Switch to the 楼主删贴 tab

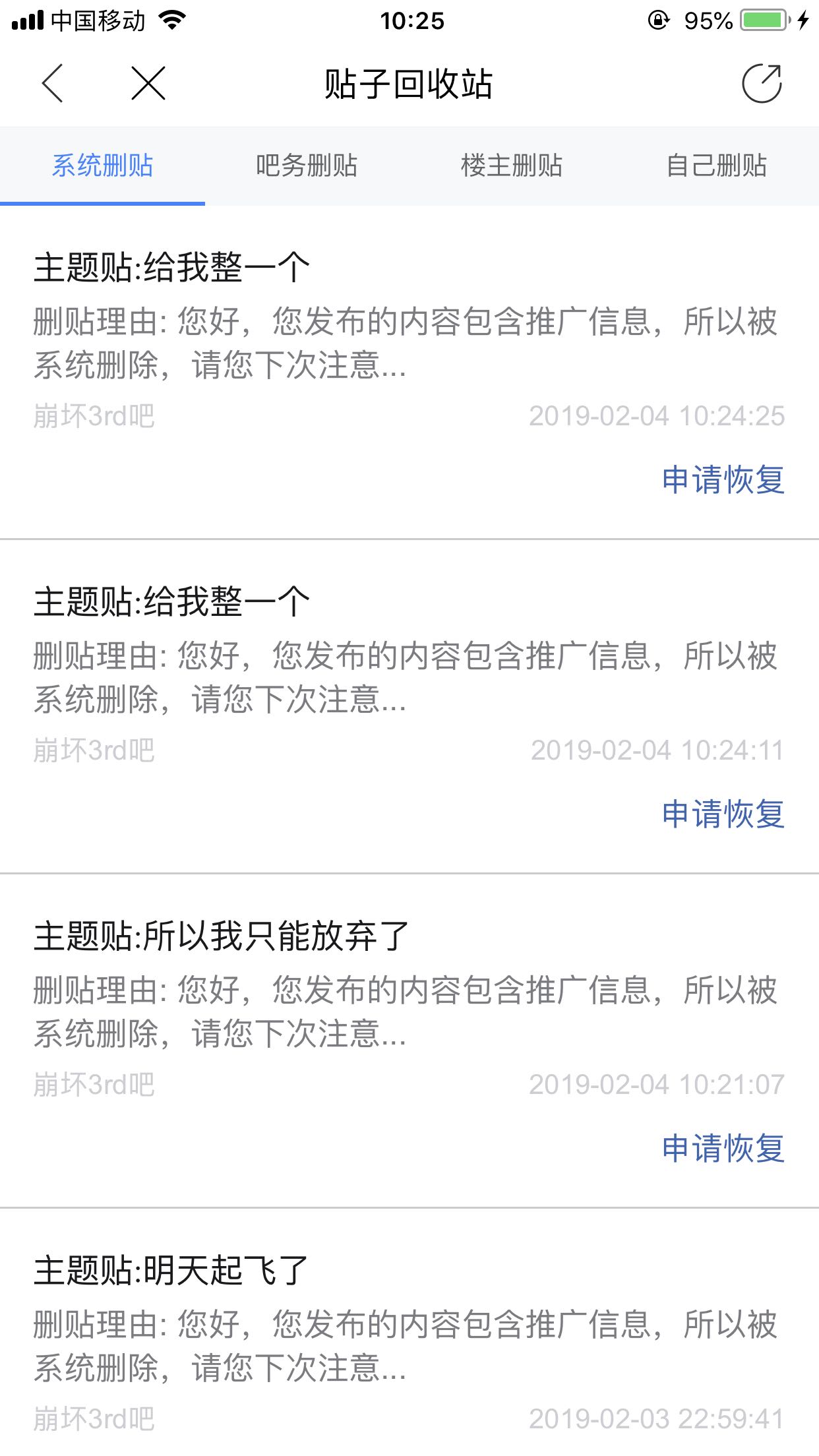coord(512,166)
